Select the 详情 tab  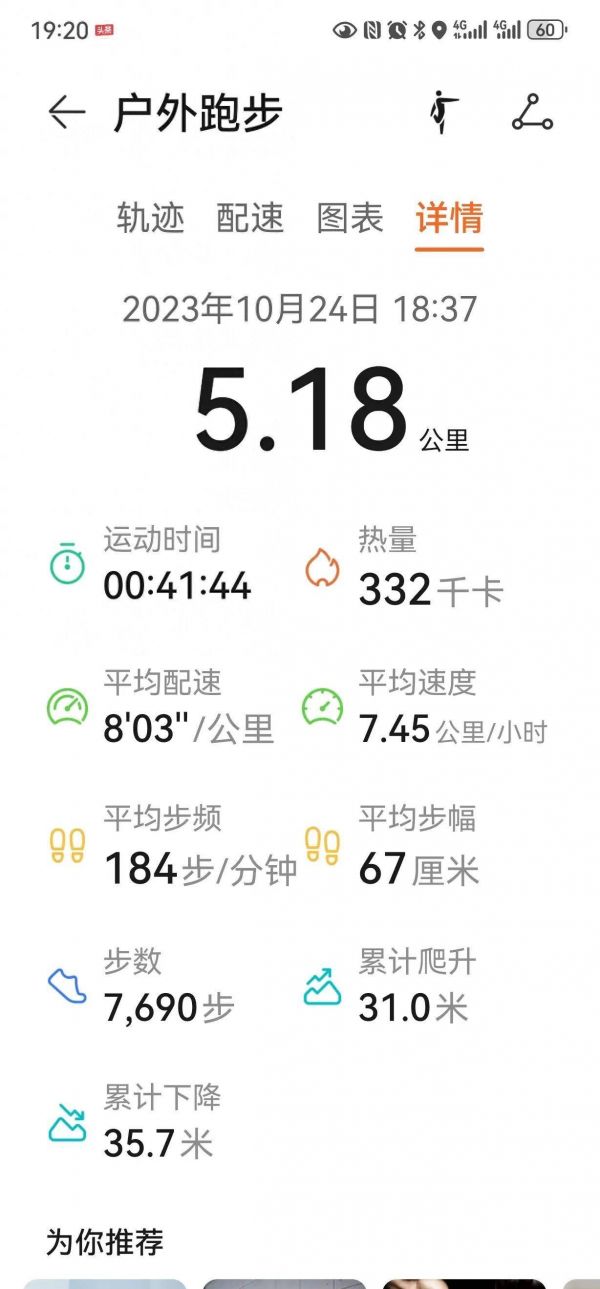click(450, 218)
